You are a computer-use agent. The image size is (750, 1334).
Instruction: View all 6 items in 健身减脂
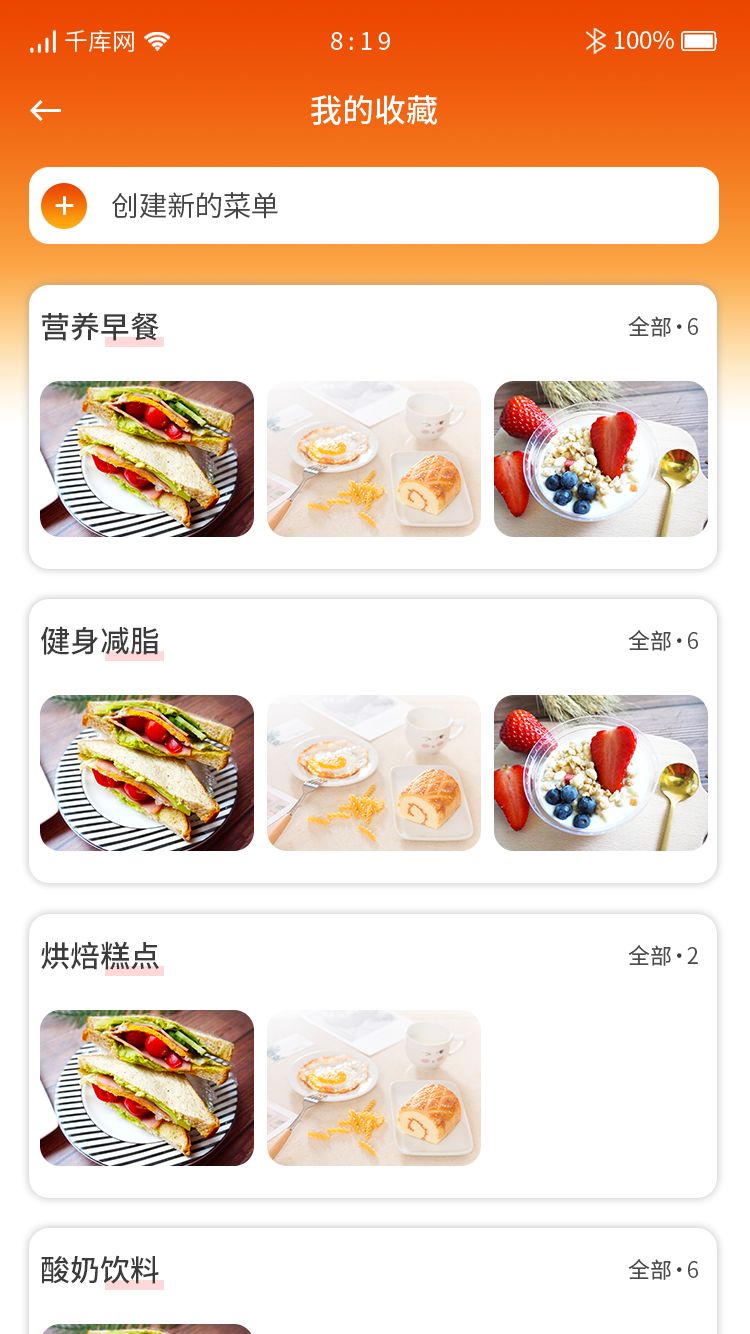(663, 641)
